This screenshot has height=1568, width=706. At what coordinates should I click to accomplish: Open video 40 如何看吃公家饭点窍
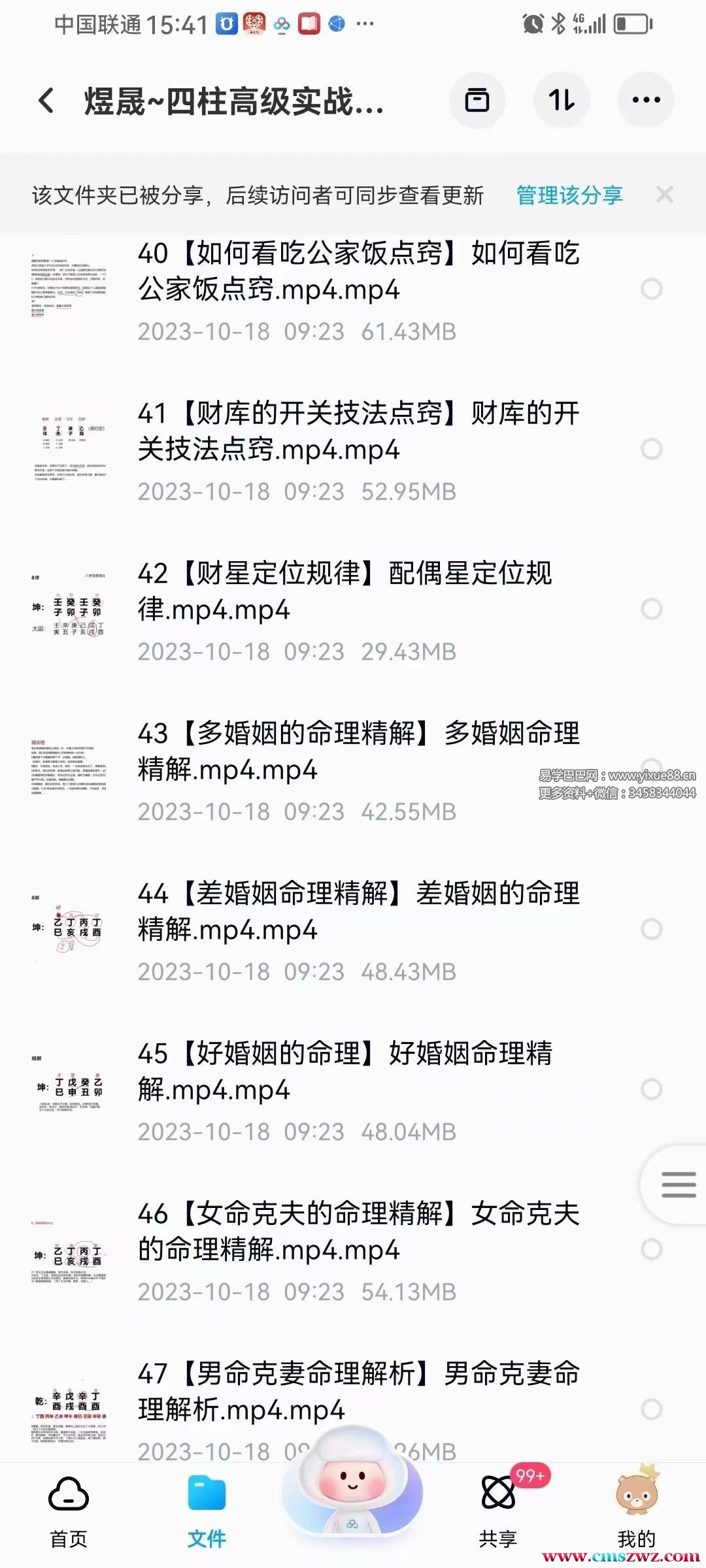pos(358,272)
